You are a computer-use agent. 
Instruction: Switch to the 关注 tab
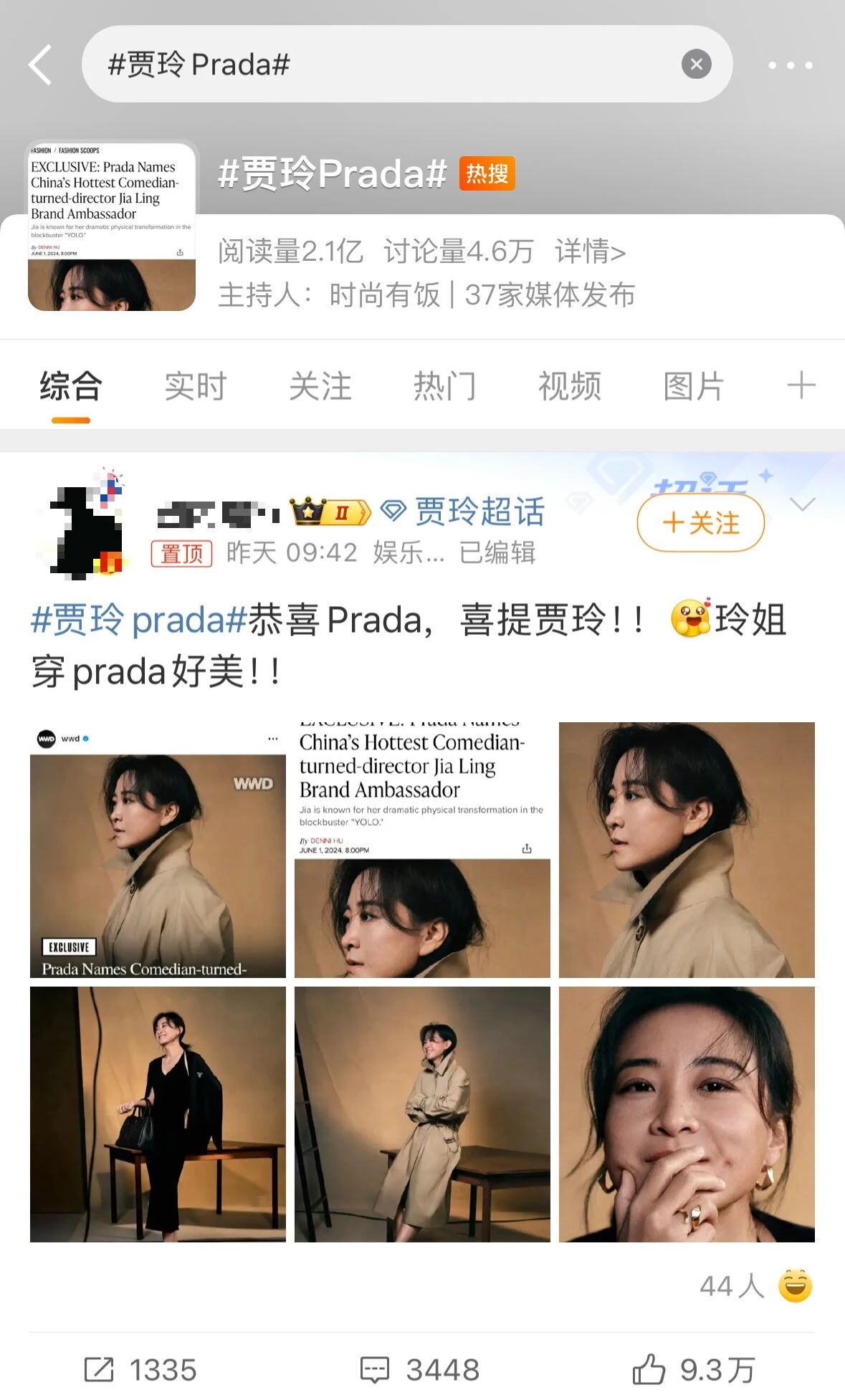coord(320,387)
